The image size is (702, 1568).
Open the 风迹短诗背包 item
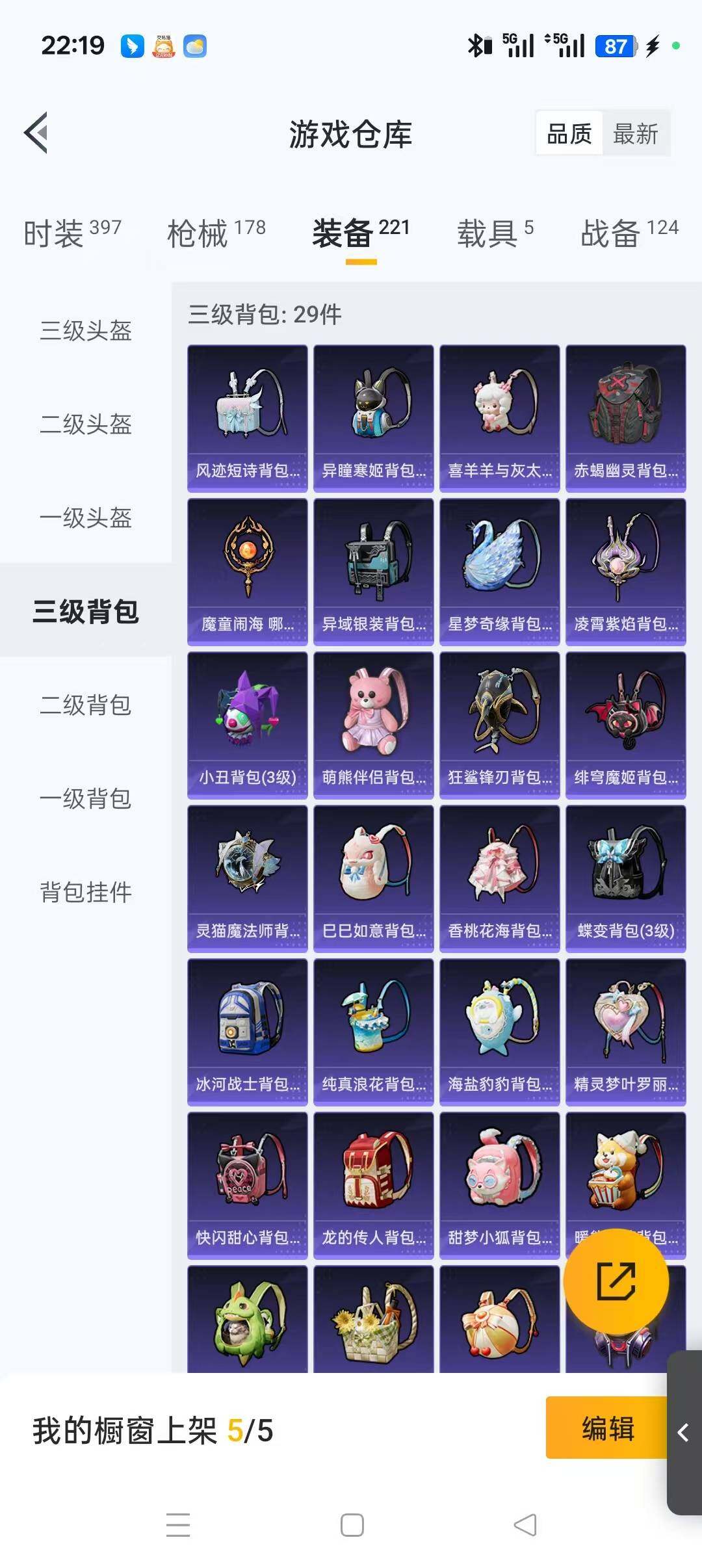[x=247, y=416]
